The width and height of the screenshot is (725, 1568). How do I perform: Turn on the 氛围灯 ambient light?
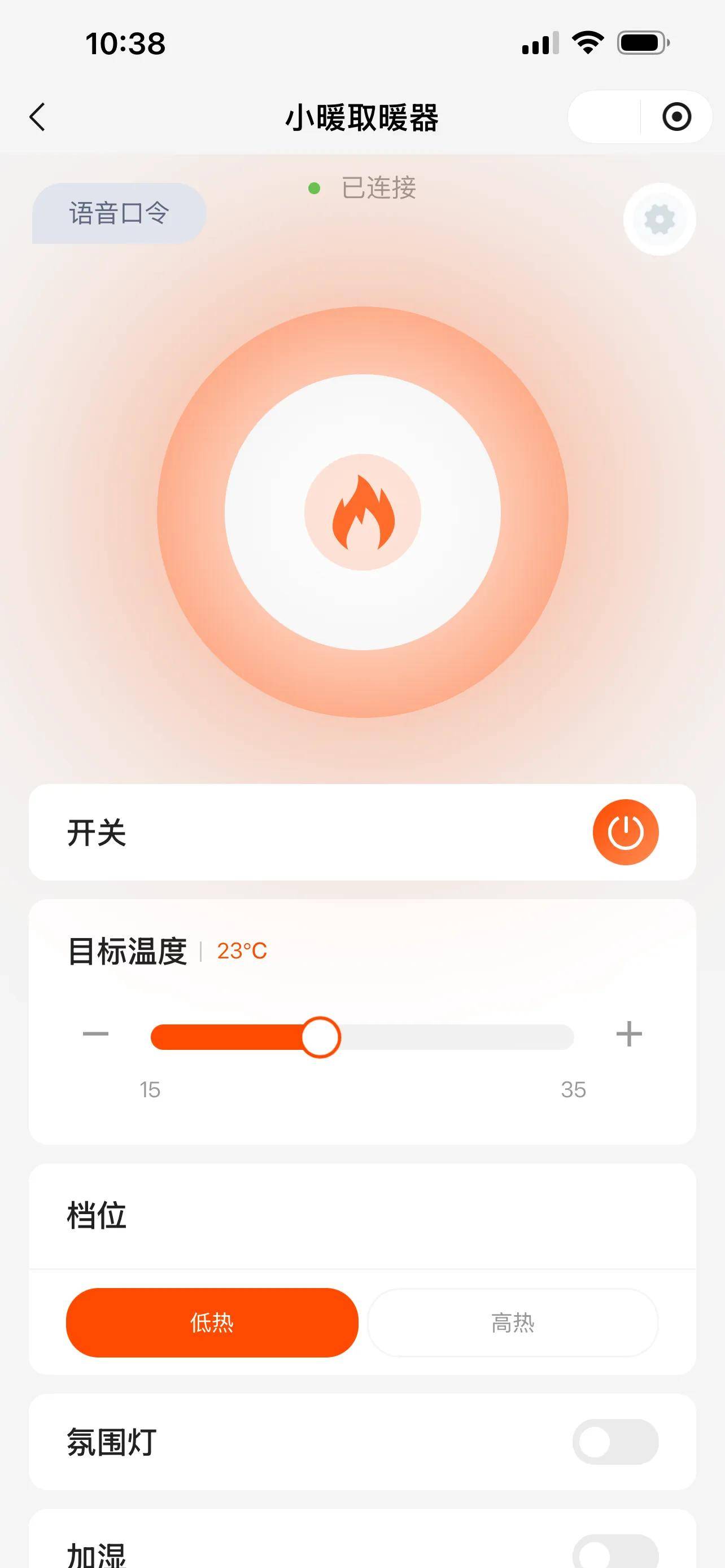tap(615, 1442)
